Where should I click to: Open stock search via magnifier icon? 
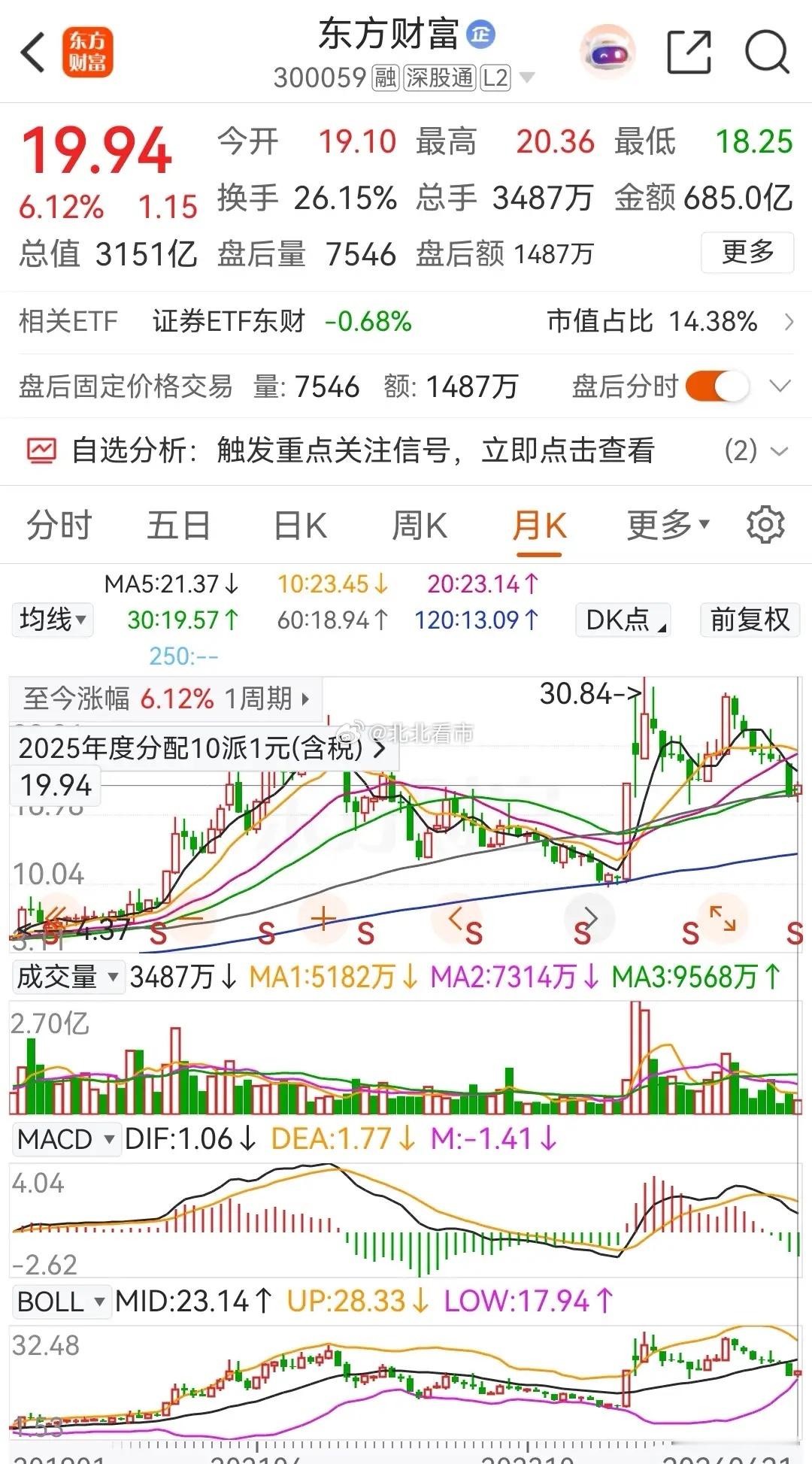(x=765, y=53)
